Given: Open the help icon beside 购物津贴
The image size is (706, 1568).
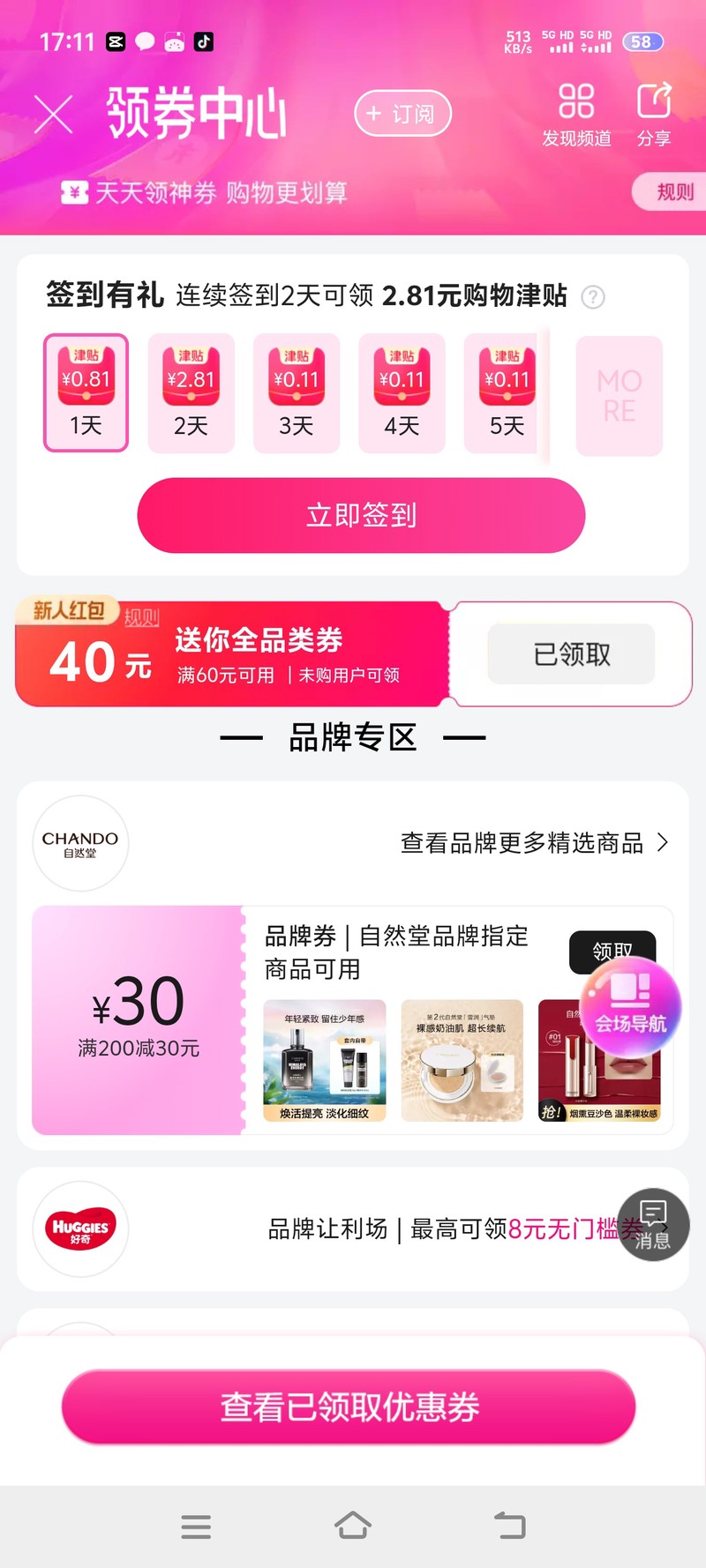Looking at the screenshot, I should click(x=593, y=297).
